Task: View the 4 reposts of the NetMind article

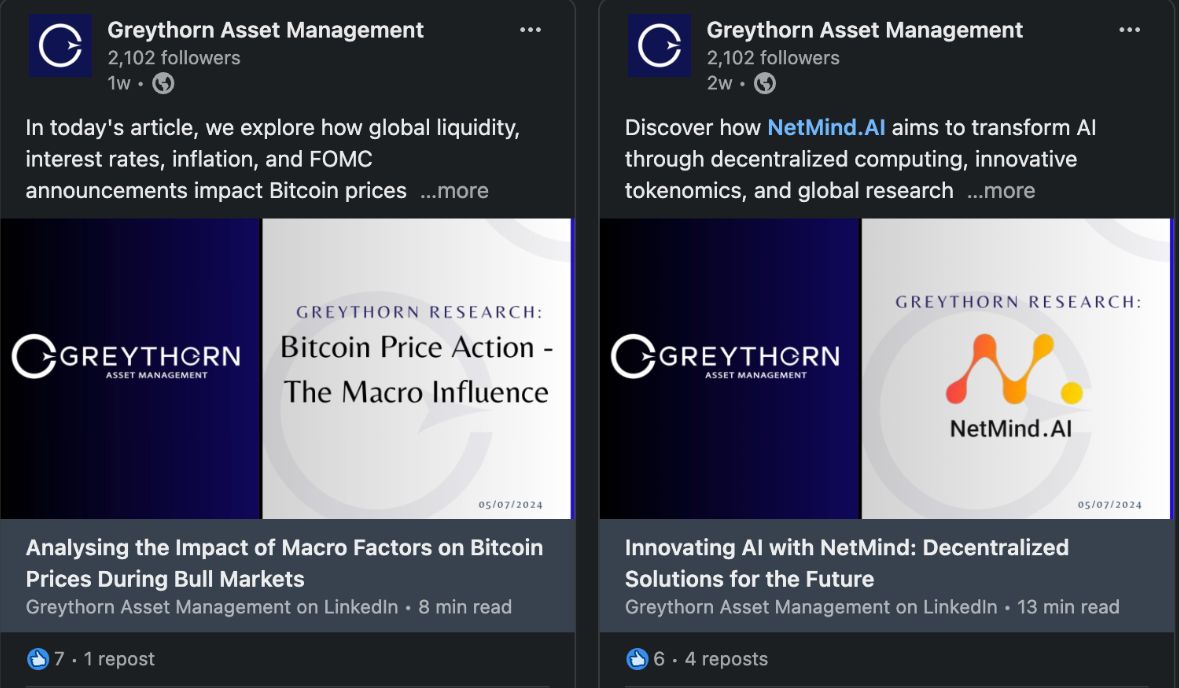Action: (x=726, y=659)
